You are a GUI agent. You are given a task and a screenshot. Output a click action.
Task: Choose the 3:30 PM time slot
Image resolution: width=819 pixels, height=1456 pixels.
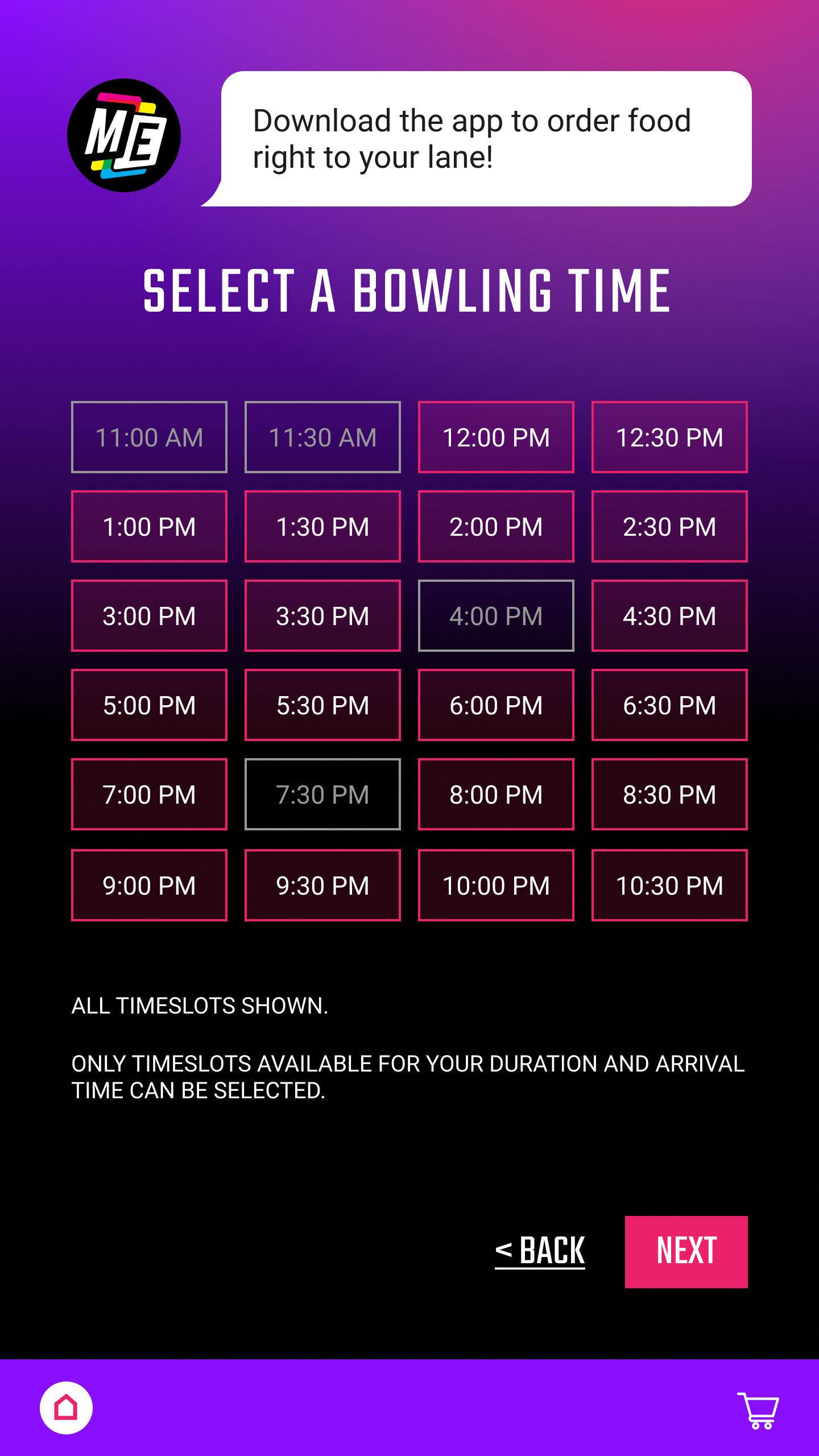click(322, 615)
